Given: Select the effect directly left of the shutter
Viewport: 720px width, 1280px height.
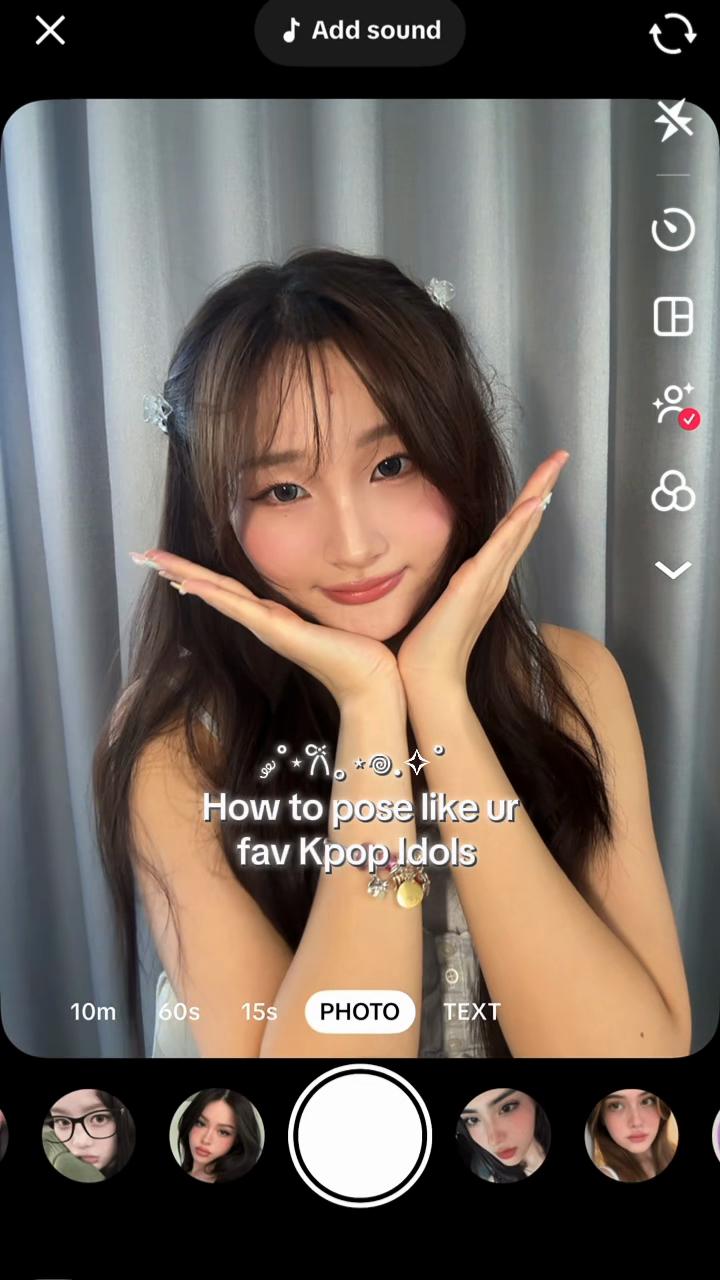Looking at the screenshot, I should pos(217,1136).
